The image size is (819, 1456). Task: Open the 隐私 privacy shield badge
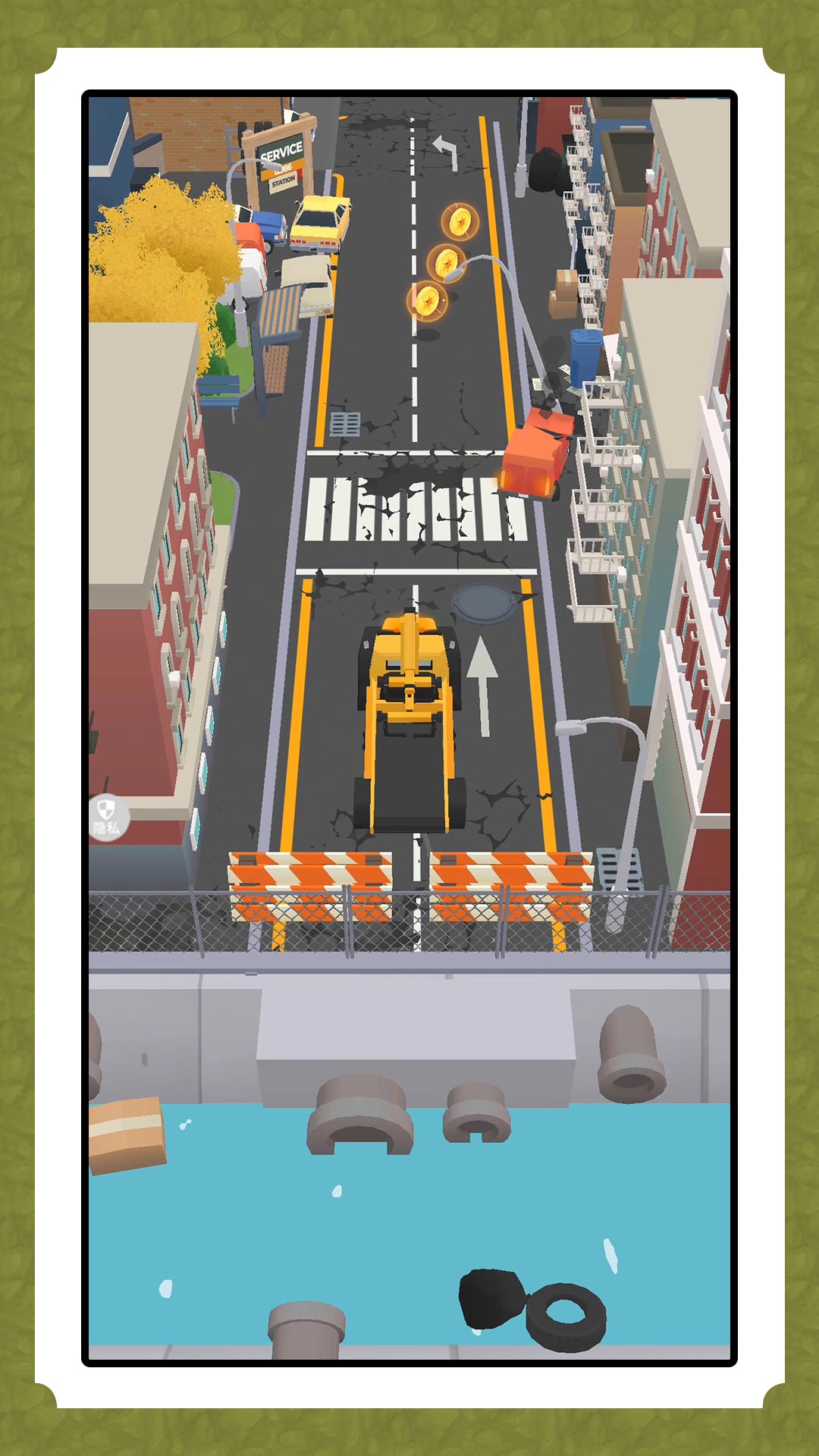[x=108, y=817]
